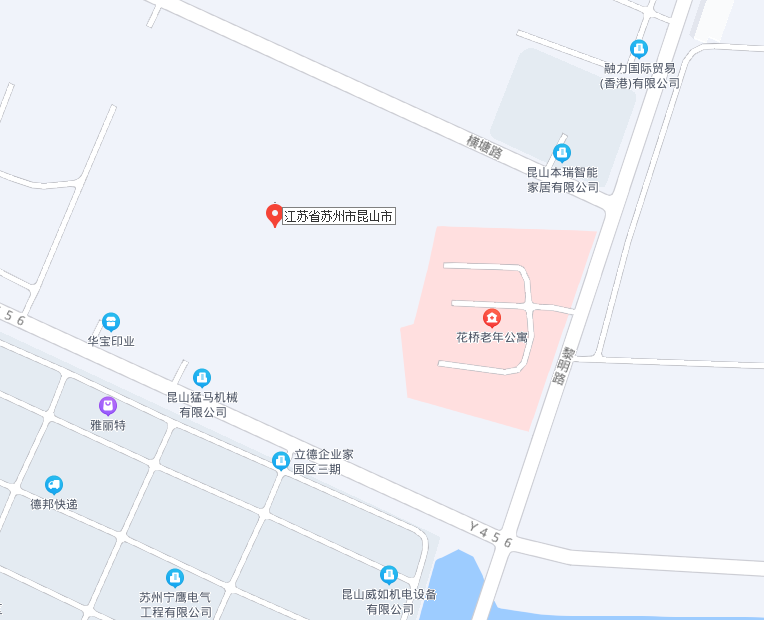Open the 德邦快递 marker

[54, 485]
